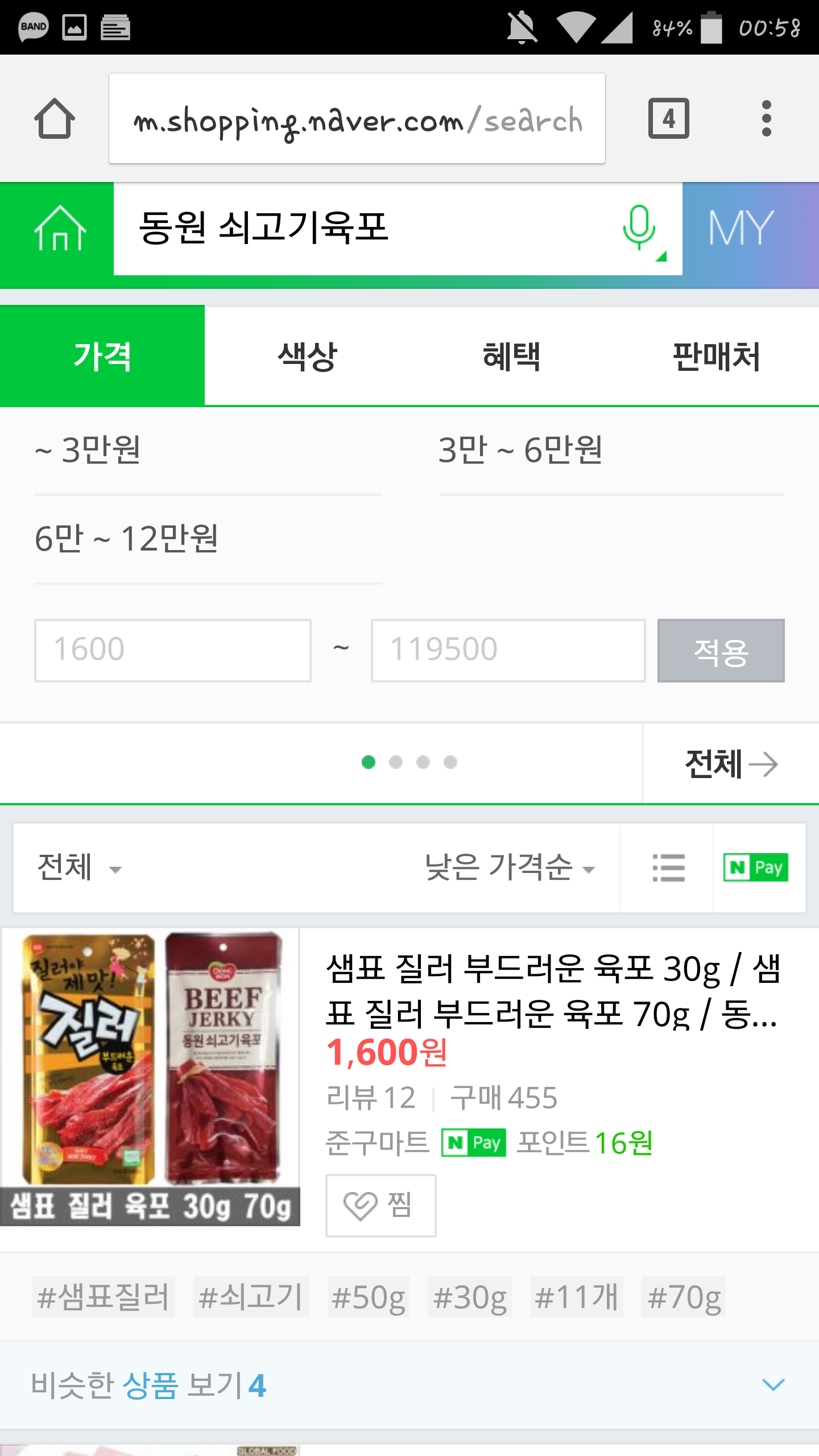
Task: Switch to the 색상 filter tab
Action: [x=307, y=356]
